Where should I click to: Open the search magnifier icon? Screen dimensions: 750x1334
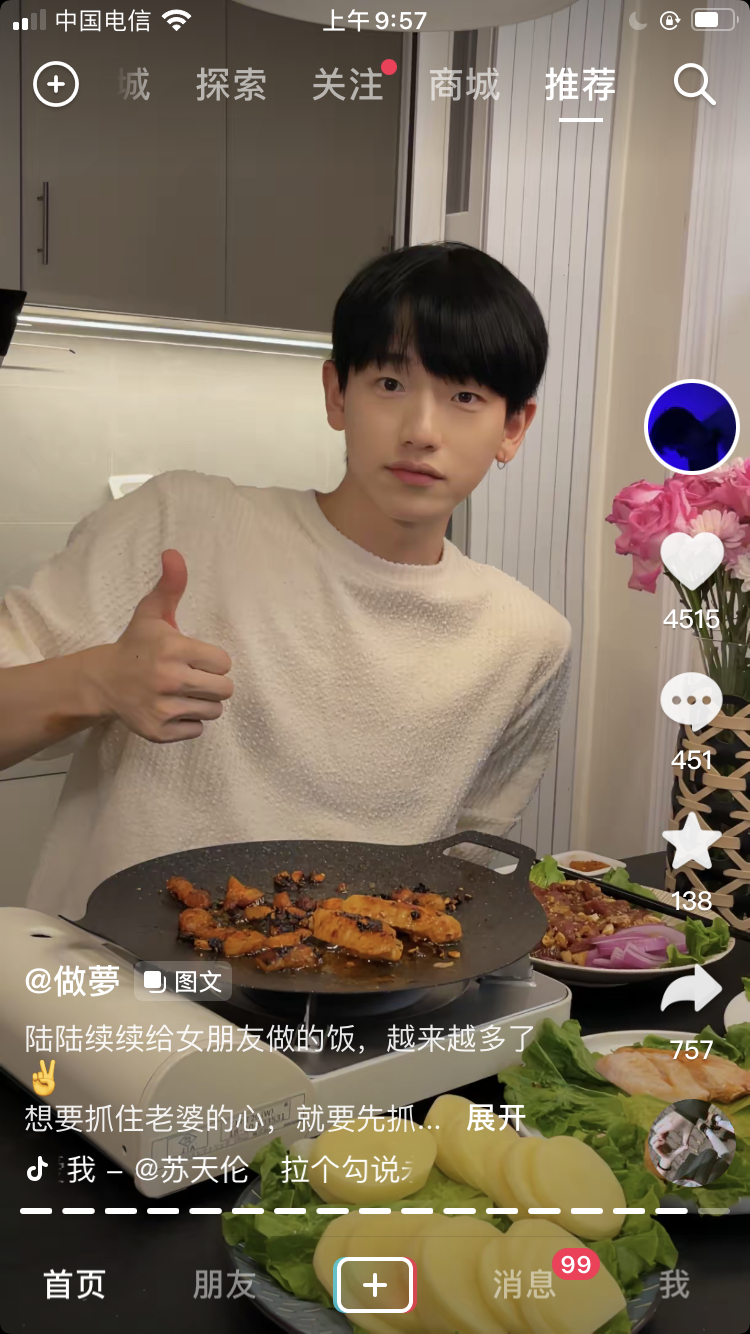click(x=694, y=86)
